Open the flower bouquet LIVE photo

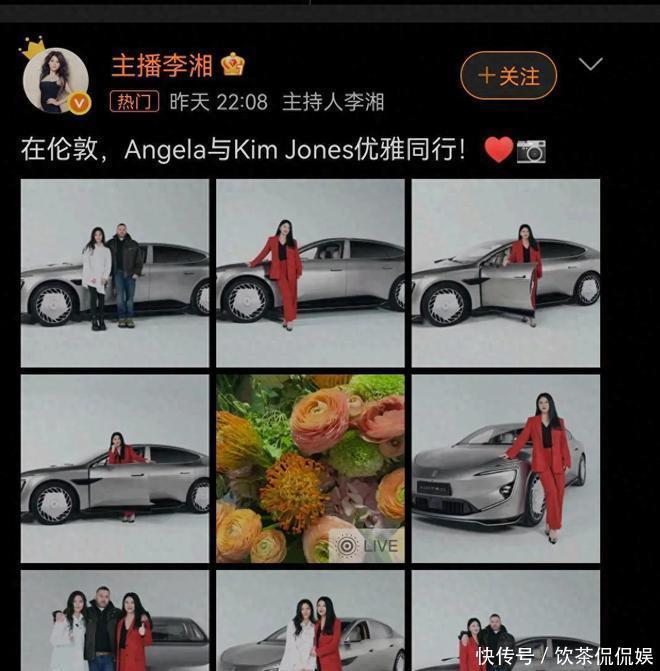(x=310, y=468)
